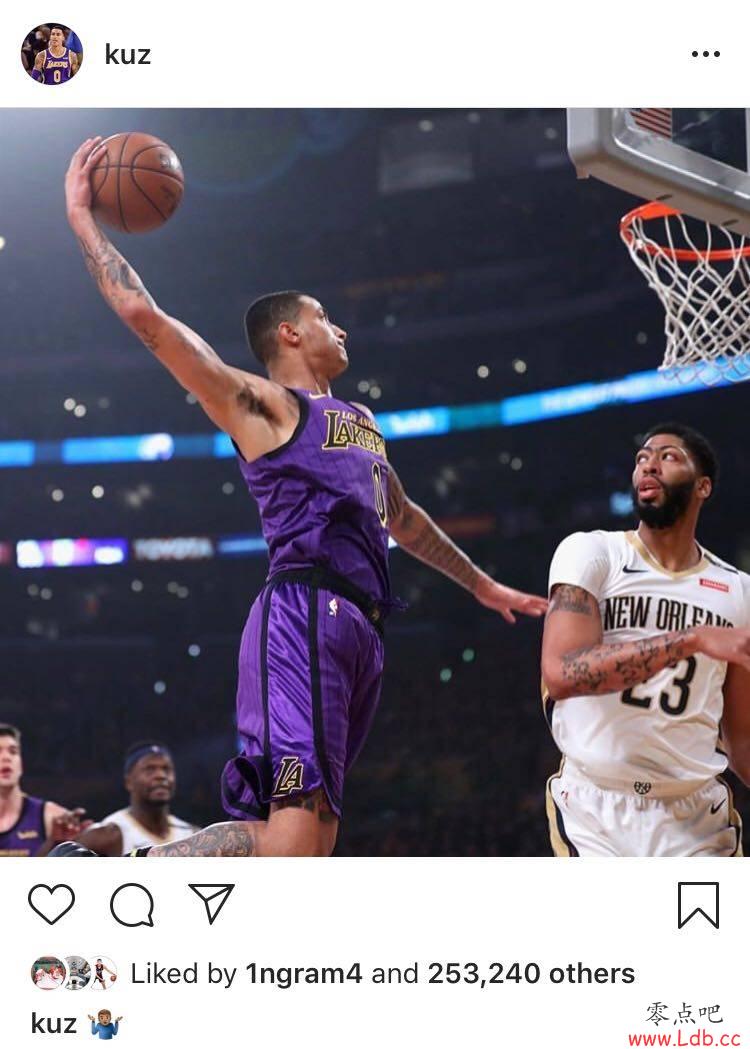Open the kuz username in the post header

(127, 55)
